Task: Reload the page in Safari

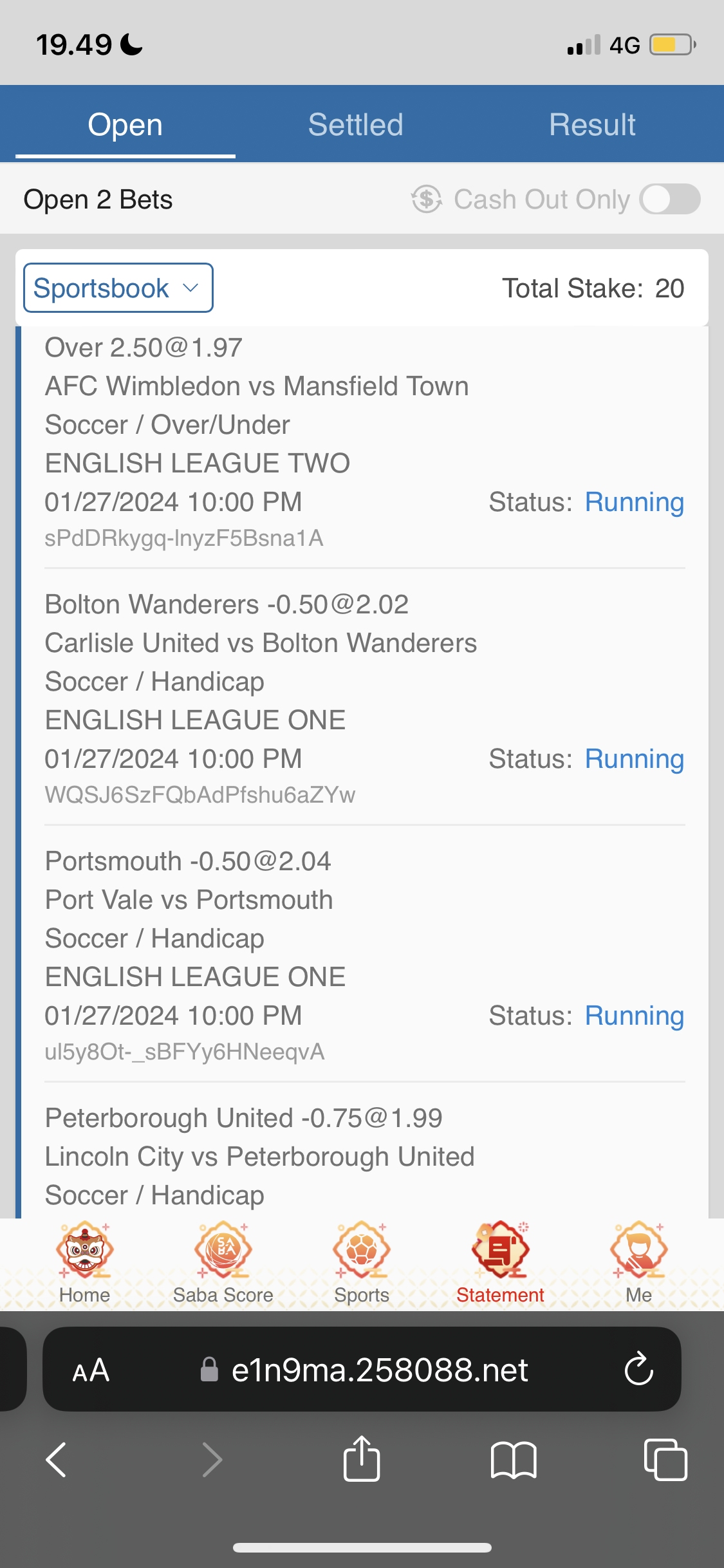Action: coord(638,1369)
